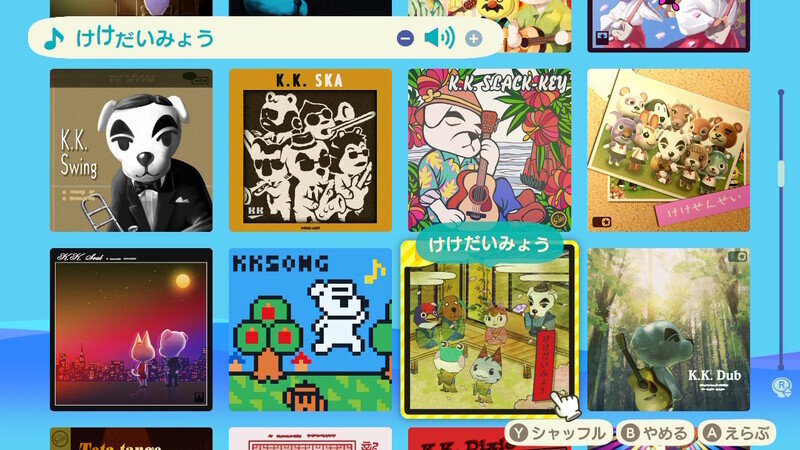Viewport: 800px width, 450px height.
Task: Decrease volume with the minus button
Action: click(404, 39)
